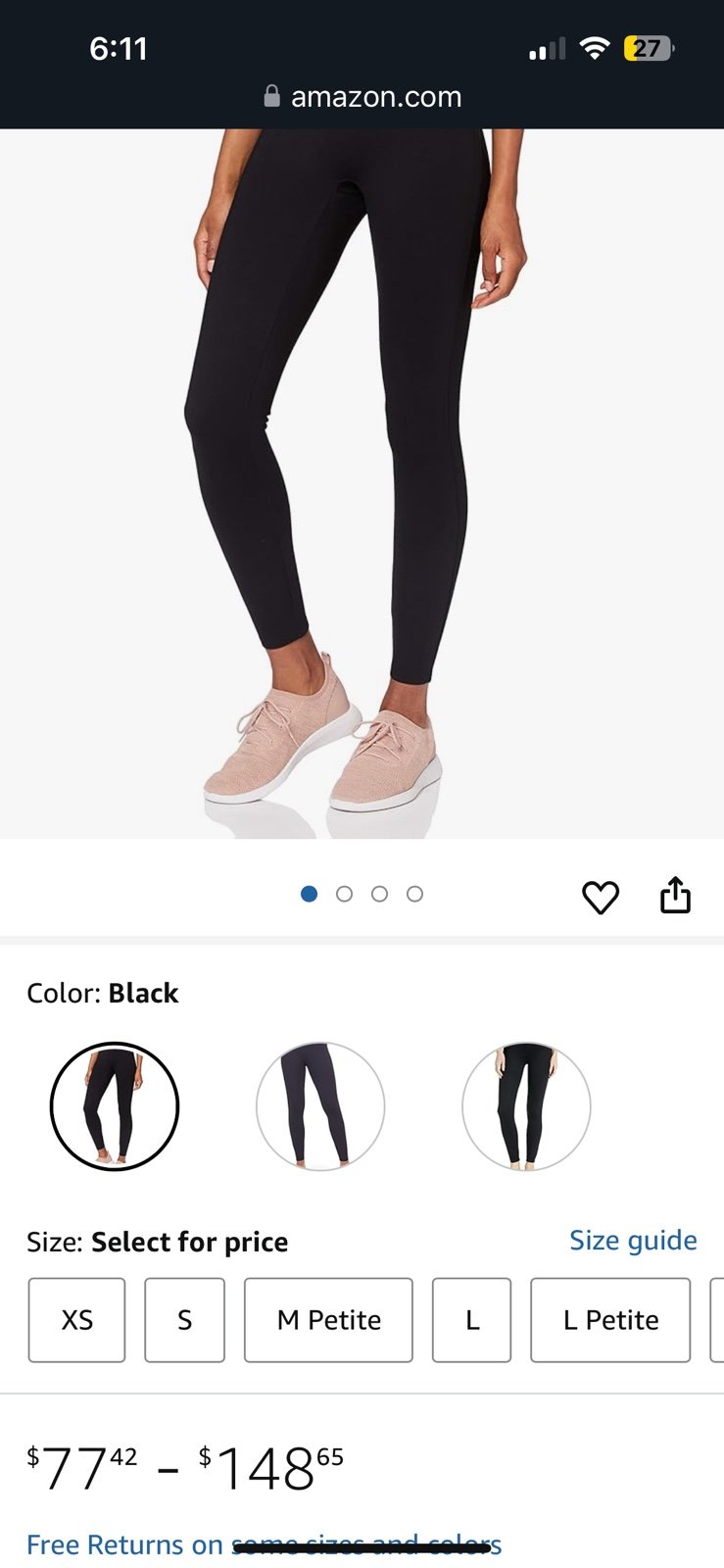Share this product listing
This screenshot has height=1568, width=724.
(x=675, y=895)
